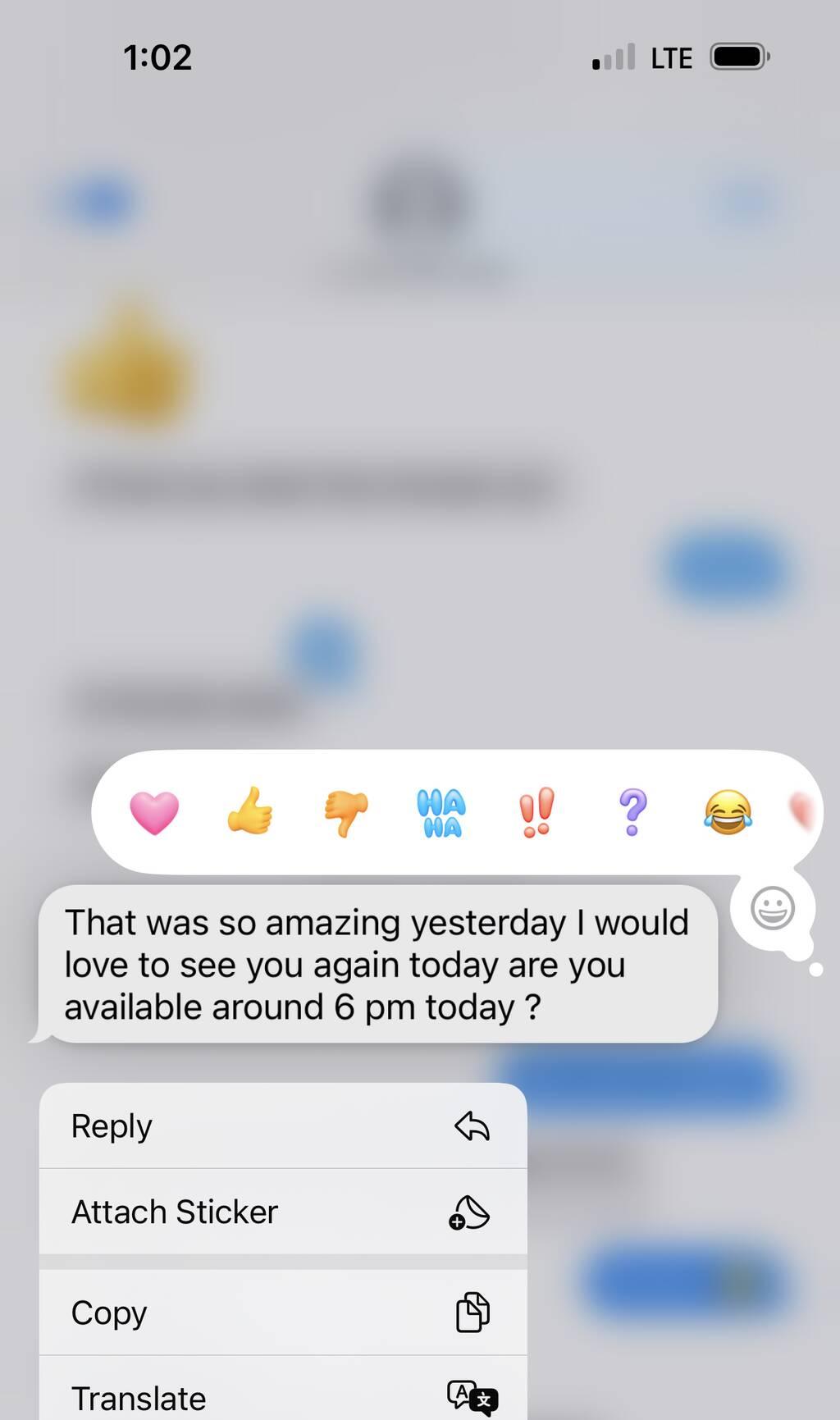React with the thumbs down tapback

[345, 812]
